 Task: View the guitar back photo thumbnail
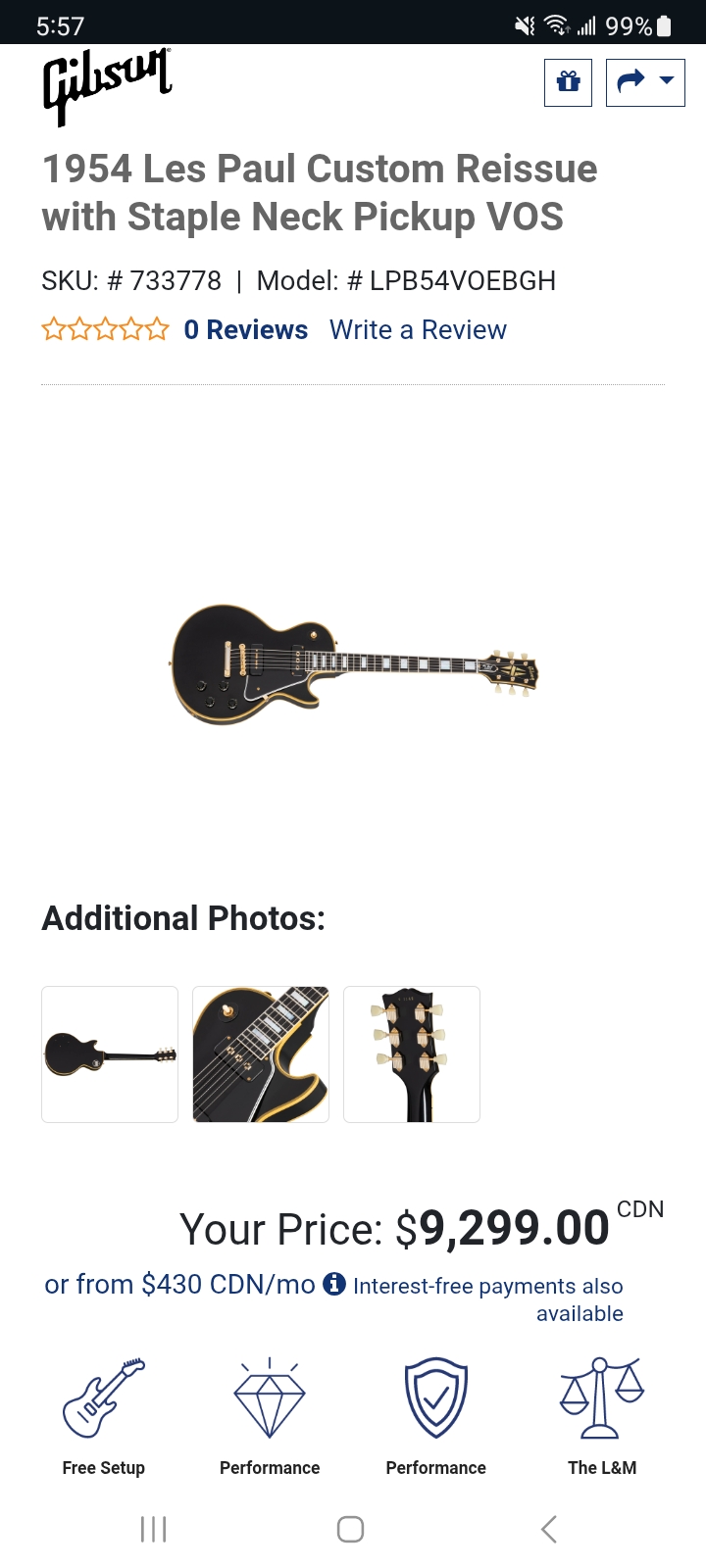tap(110, 1054)
